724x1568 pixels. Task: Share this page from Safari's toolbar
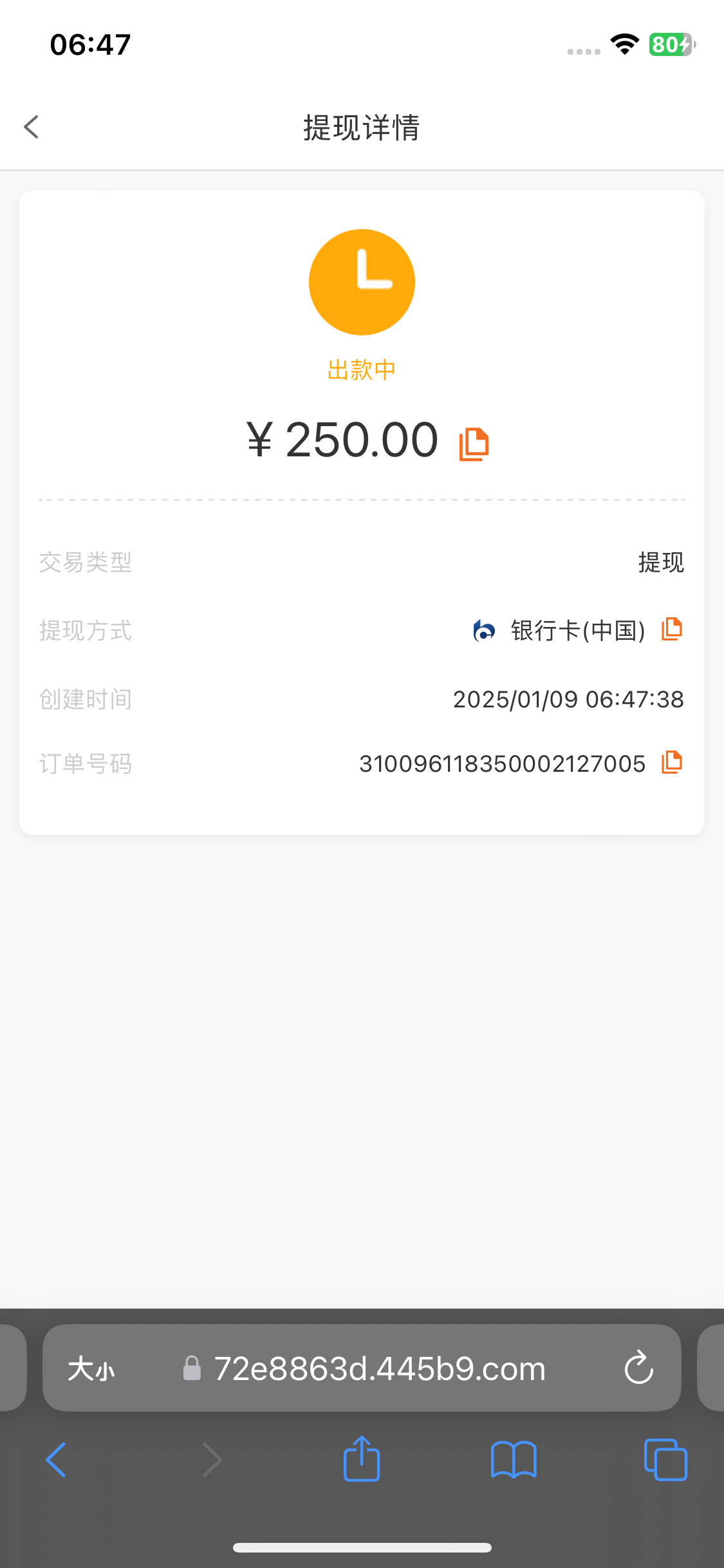coord(362,1459)
